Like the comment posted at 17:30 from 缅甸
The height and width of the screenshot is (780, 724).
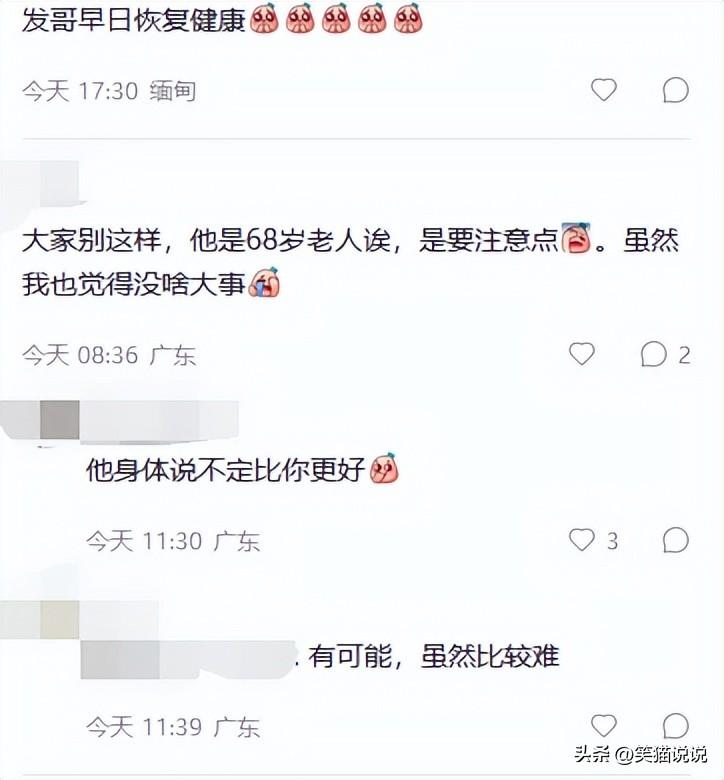click(604, 90)
